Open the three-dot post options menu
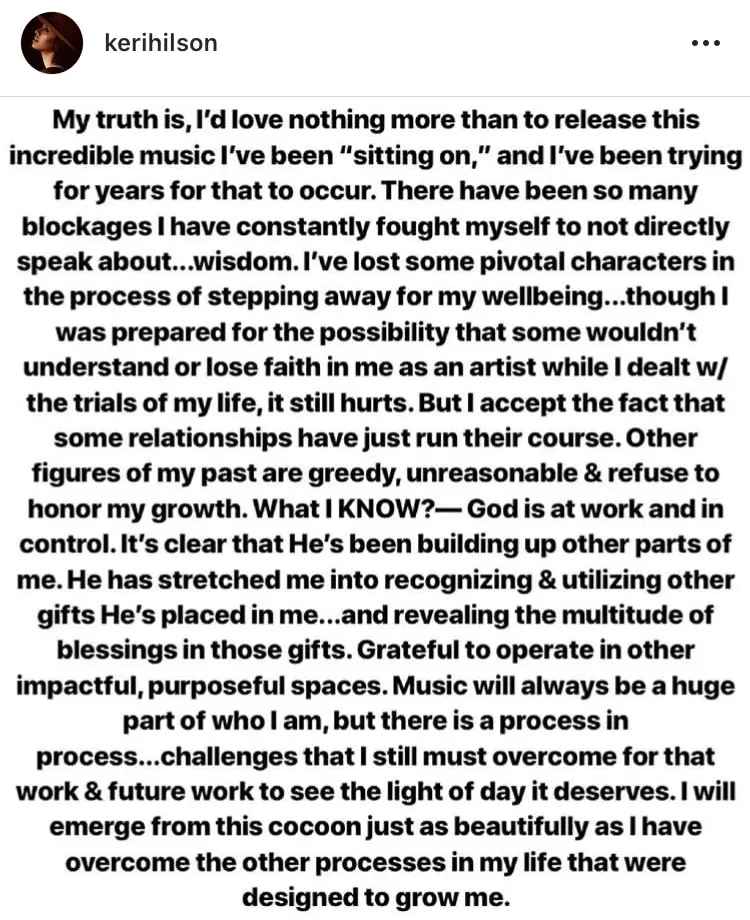The width and height of the screenshot is (750, 920). 705,43
